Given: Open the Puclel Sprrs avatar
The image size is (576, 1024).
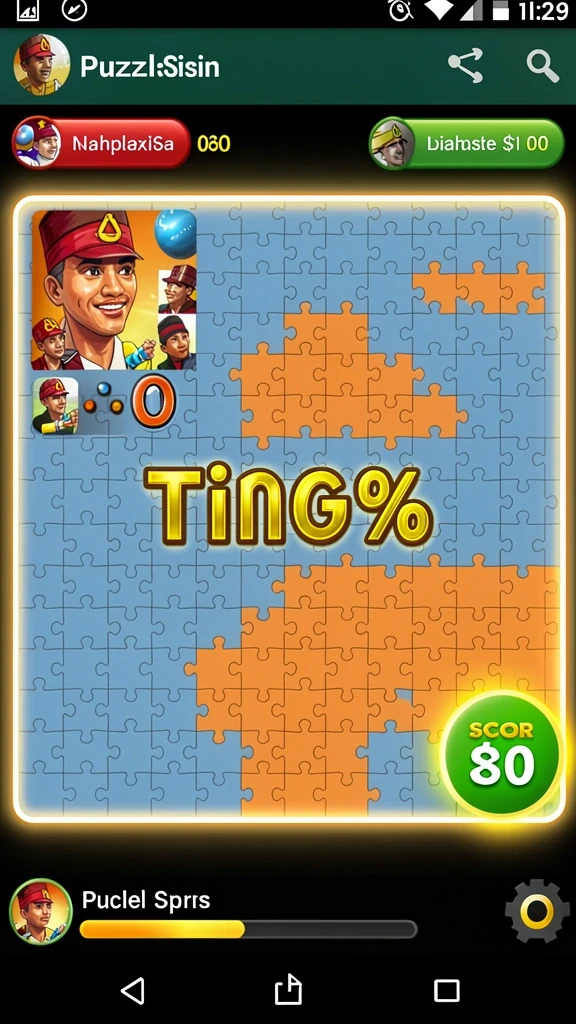Looking at the screenshot, I should 40,911.
